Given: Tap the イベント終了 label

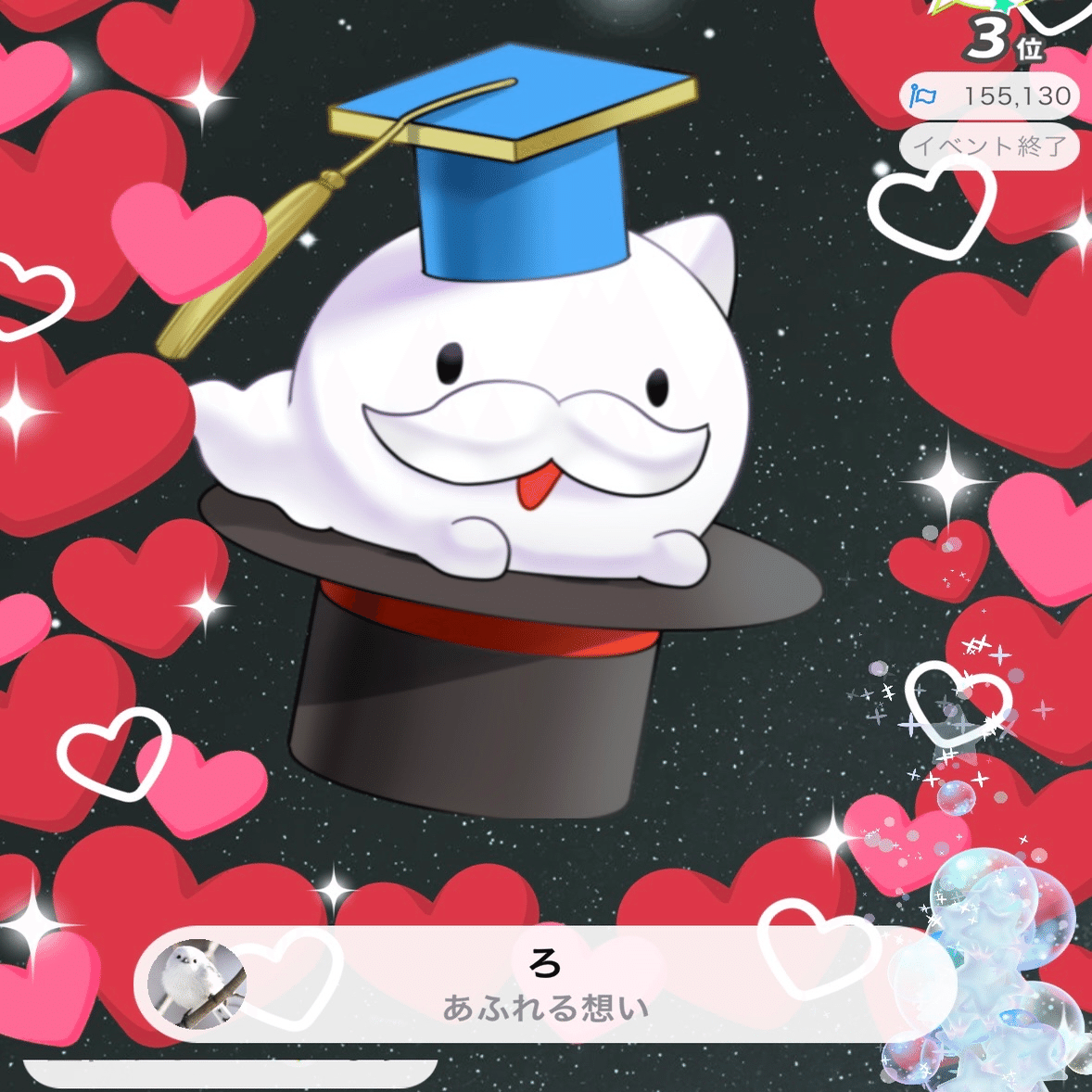Looking at the screenshot, I should [989, 146].
